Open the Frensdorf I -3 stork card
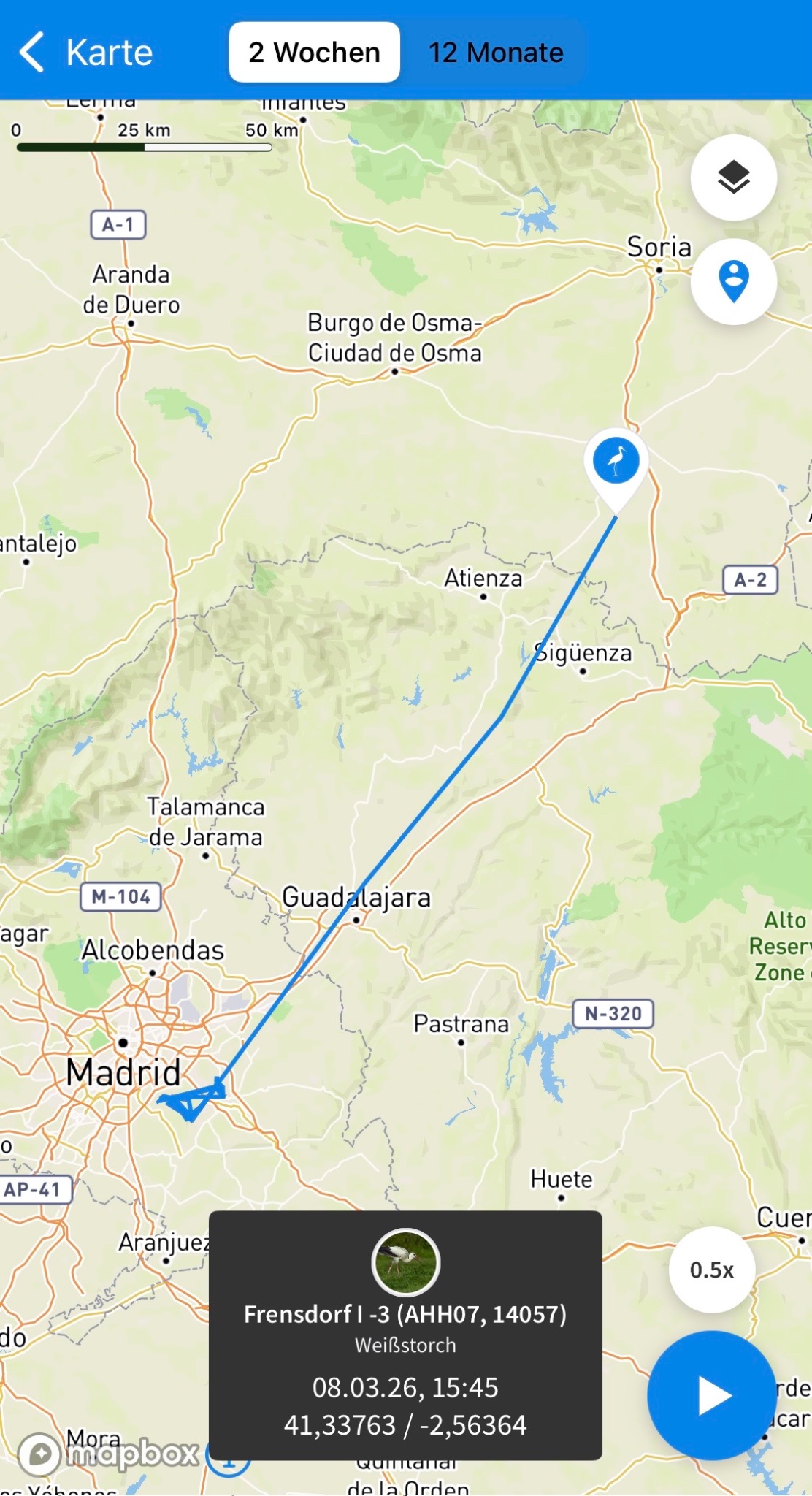Screen dimensions: 812x1496 pyautogui.click(x=405, y=1335)
